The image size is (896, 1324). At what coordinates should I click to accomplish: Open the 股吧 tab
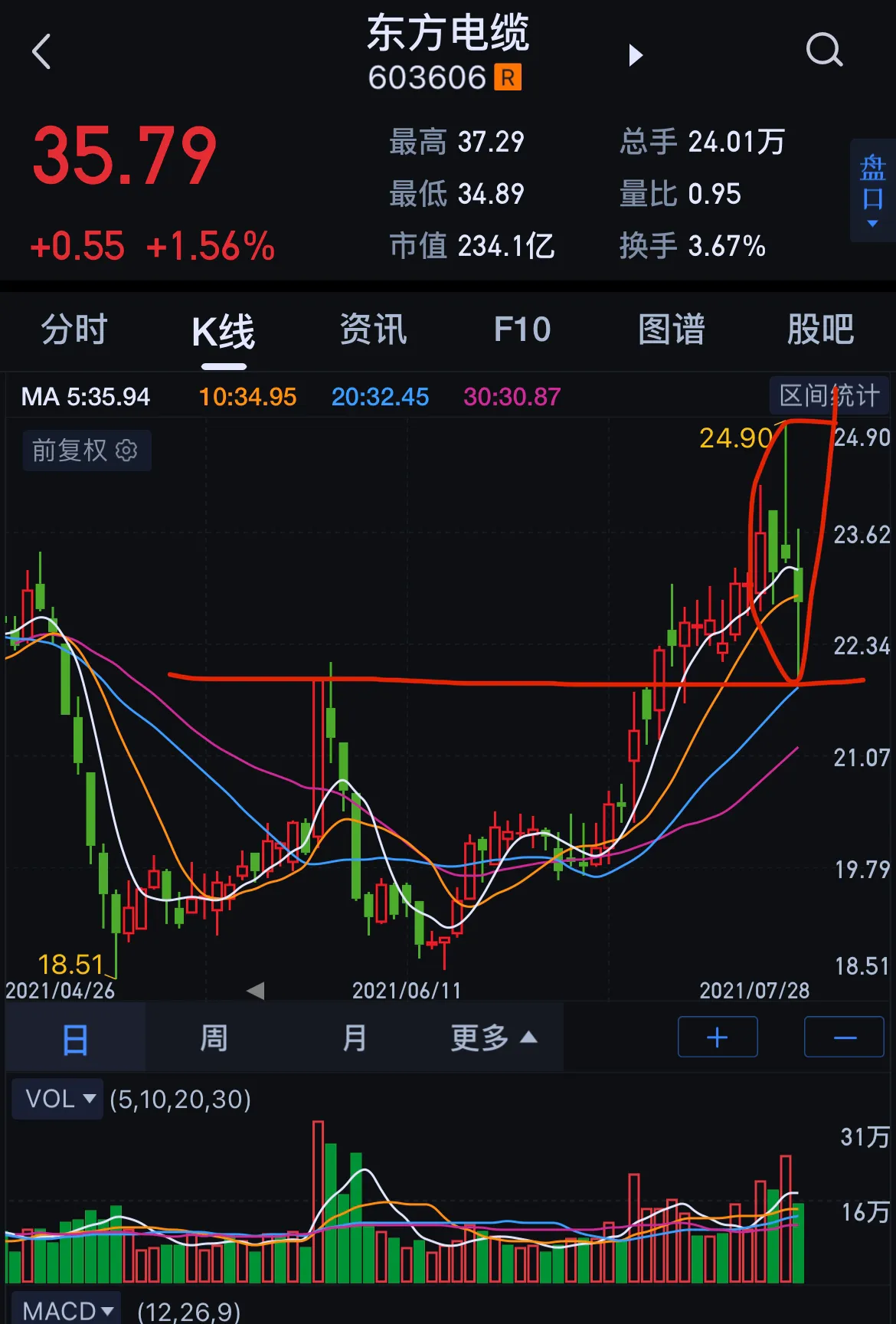[x=820, y=330]
